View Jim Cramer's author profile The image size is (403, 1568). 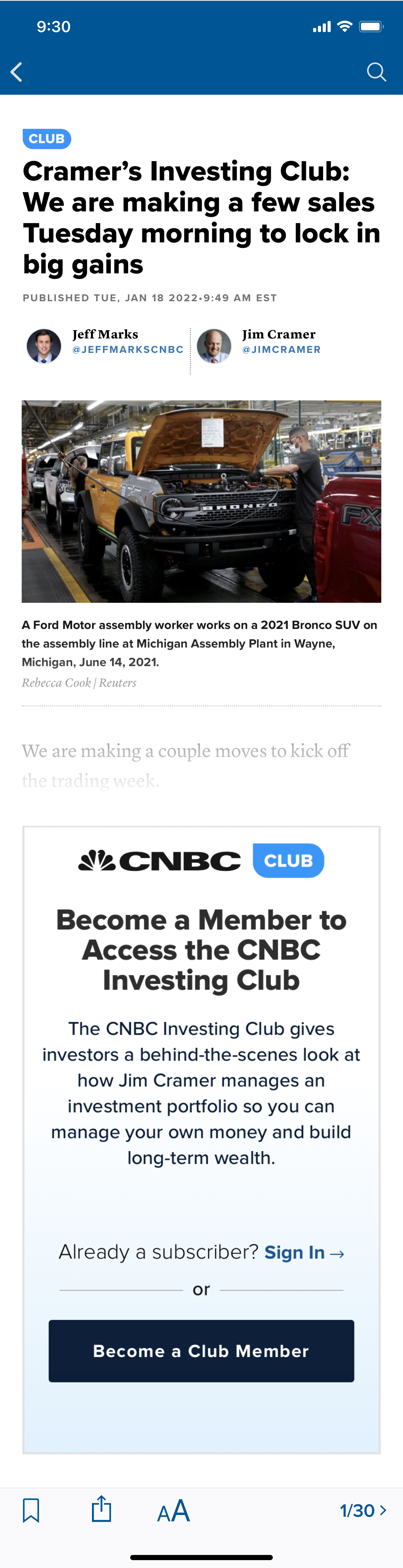(x=279, y=334)
